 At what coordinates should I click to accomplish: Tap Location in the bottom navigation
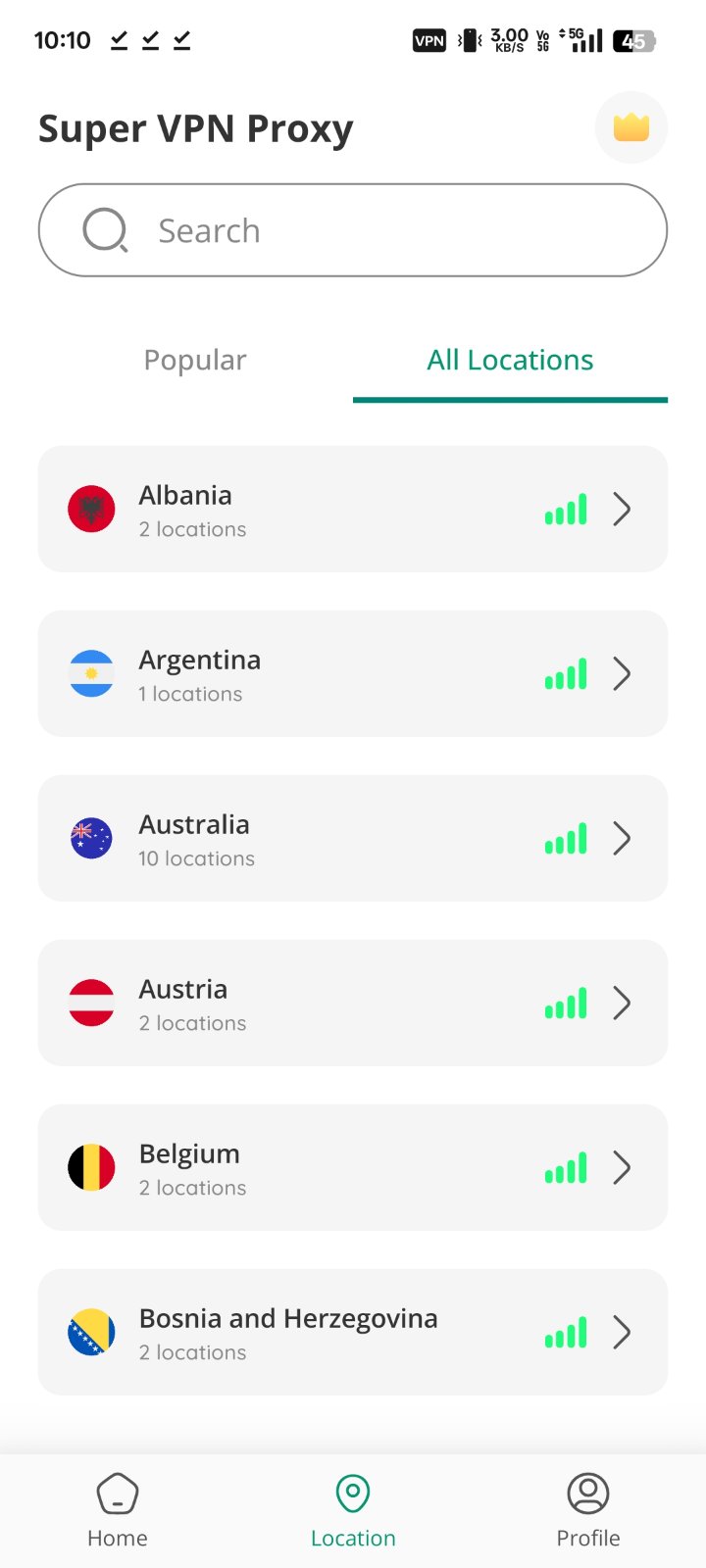[x=353, y=1511]
